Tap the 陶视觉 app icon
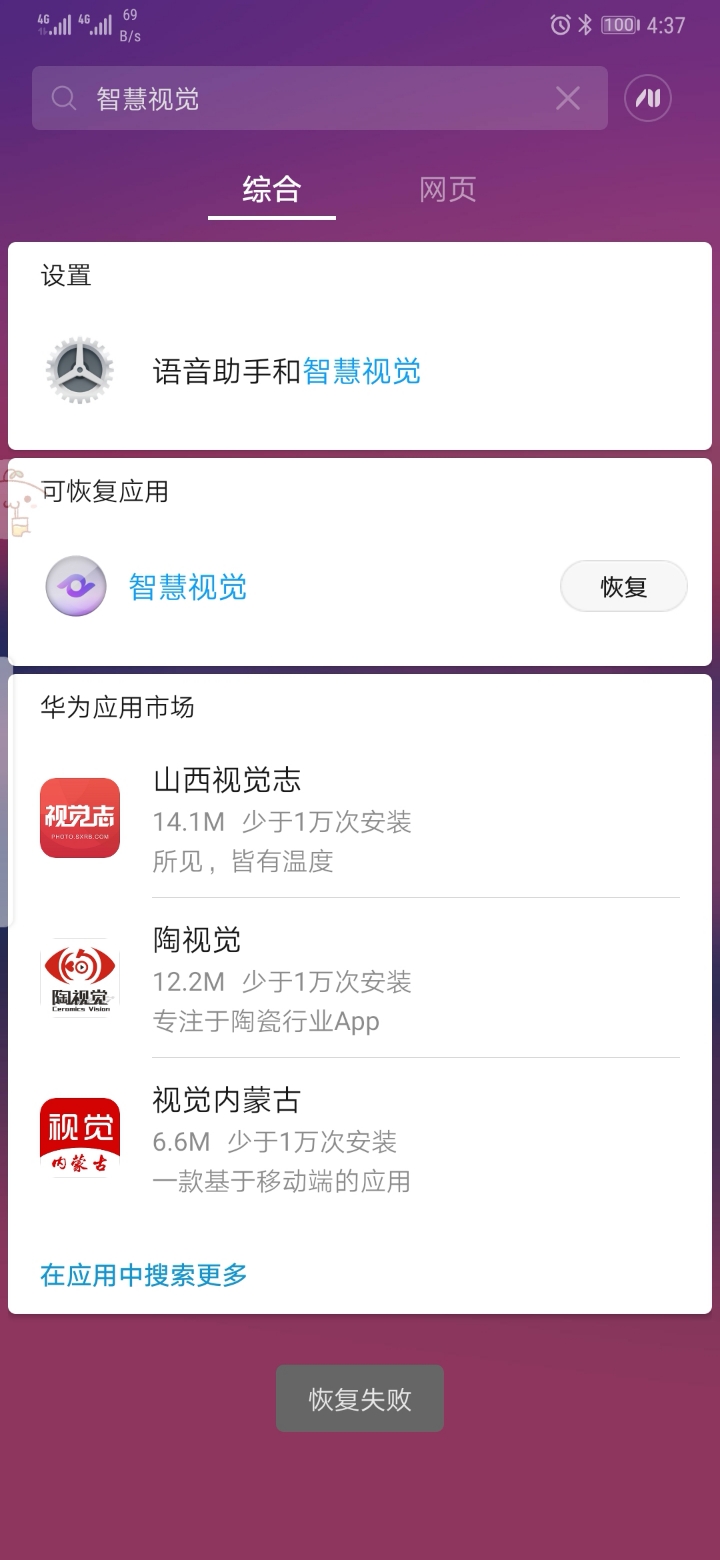Image resolution: width=720 pixels, height=1560 pixels. [x=80, y=977]
